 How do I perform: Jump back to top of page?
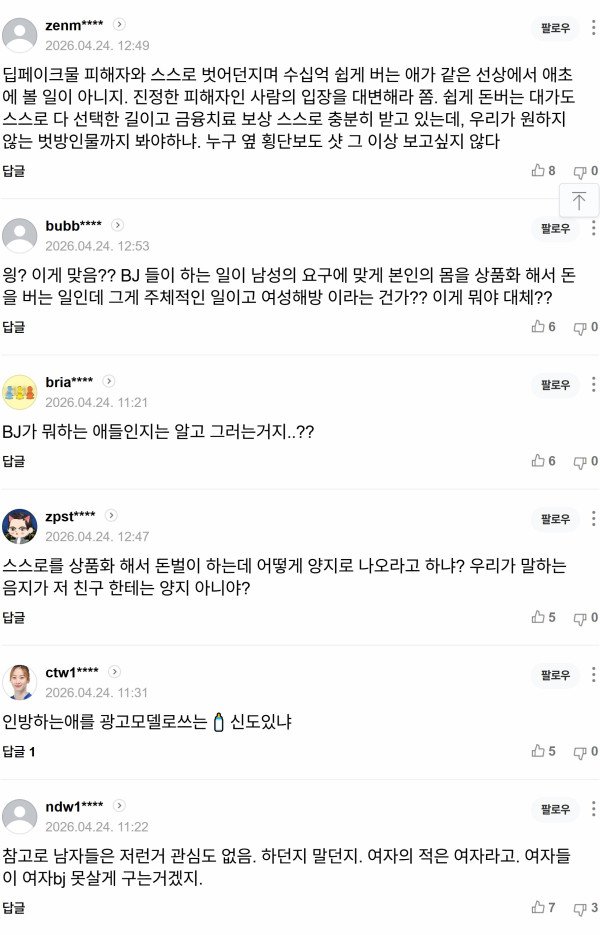click(x=579, y=201)
